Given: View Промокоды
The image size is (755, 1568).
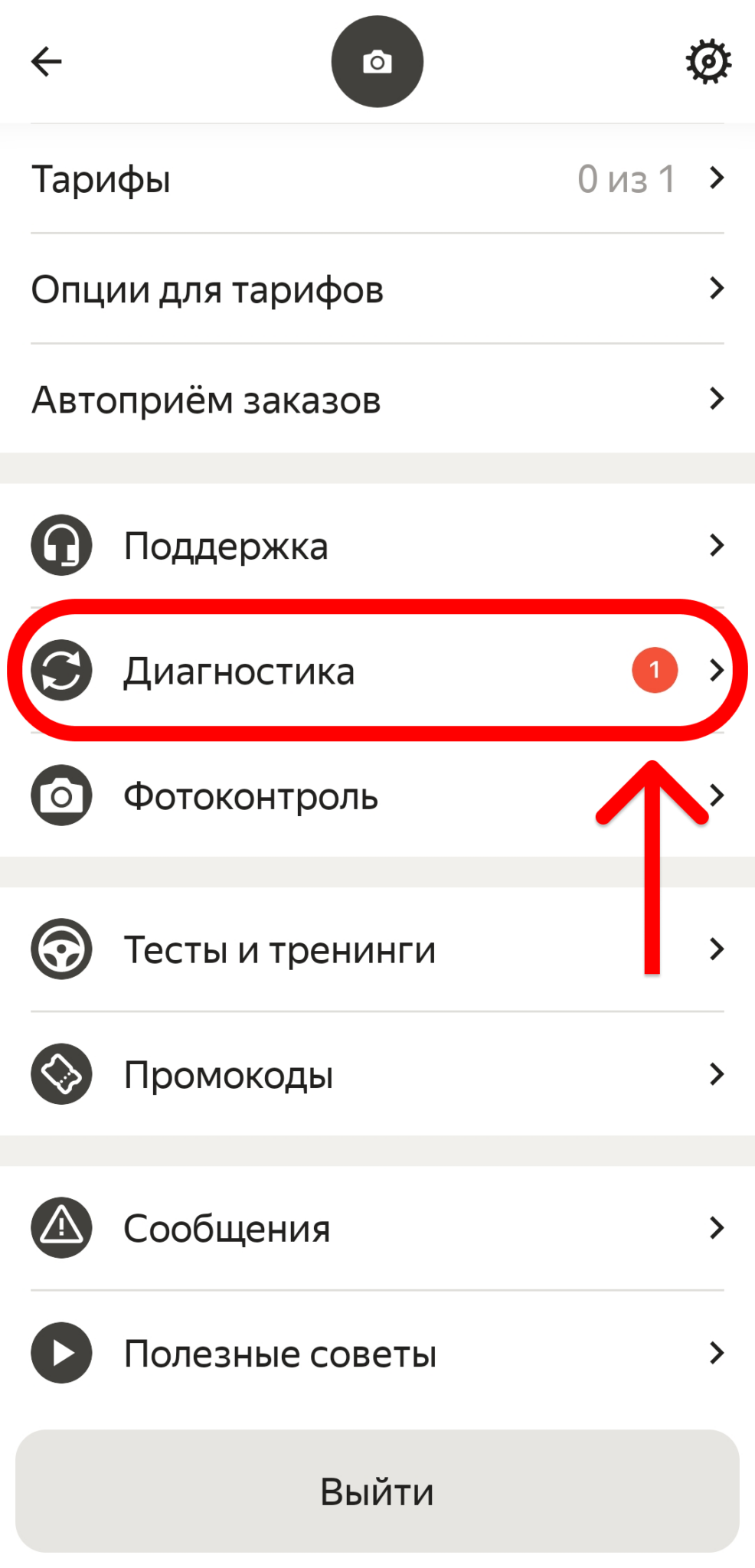Looking at the screenshot, I should [377, 1074].
